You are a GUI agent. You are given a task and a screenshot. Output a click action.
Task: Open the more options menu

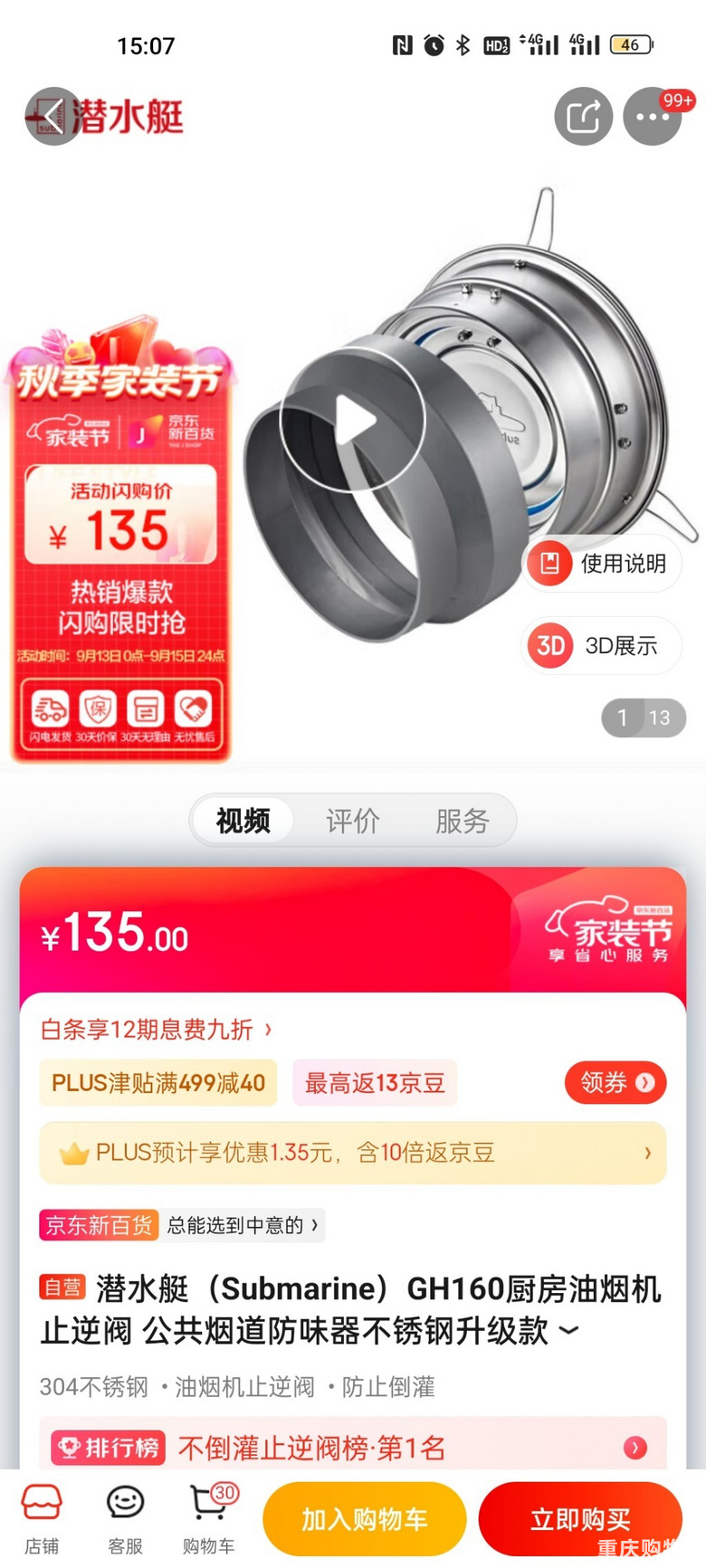pos(652,117)
